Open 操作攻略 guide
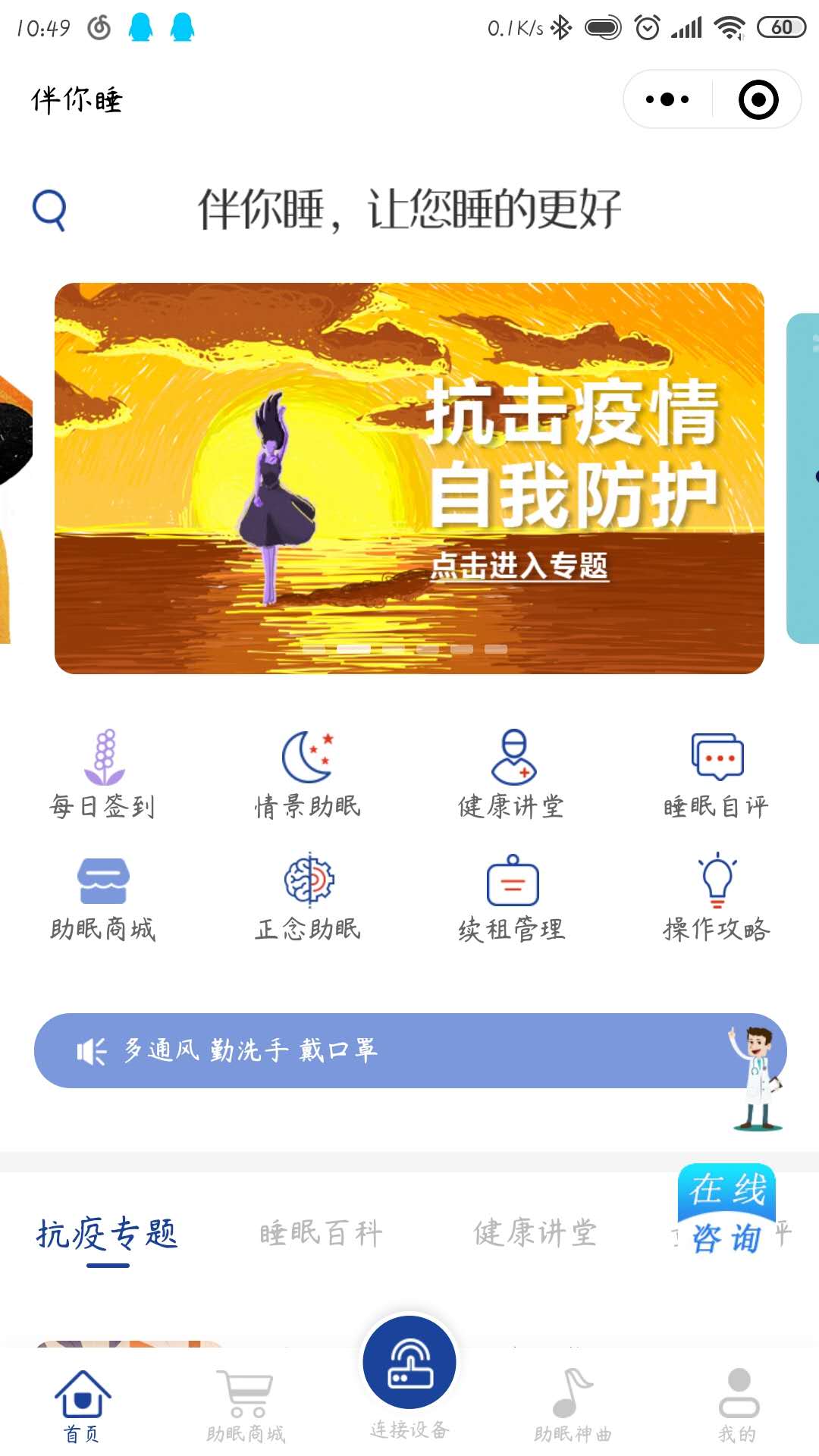This screenshot has width=819, height=1456. coord(717,898)
